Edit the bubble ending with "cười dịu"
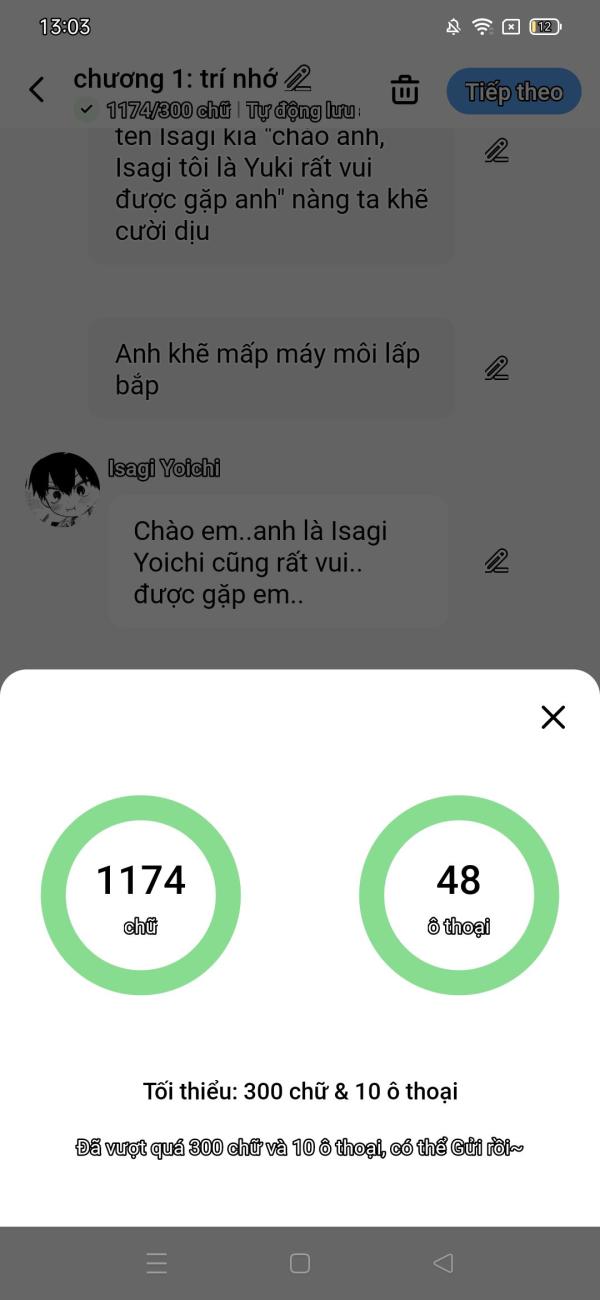The width and height of the screenshot is (600, 1300). pos(497,151)
